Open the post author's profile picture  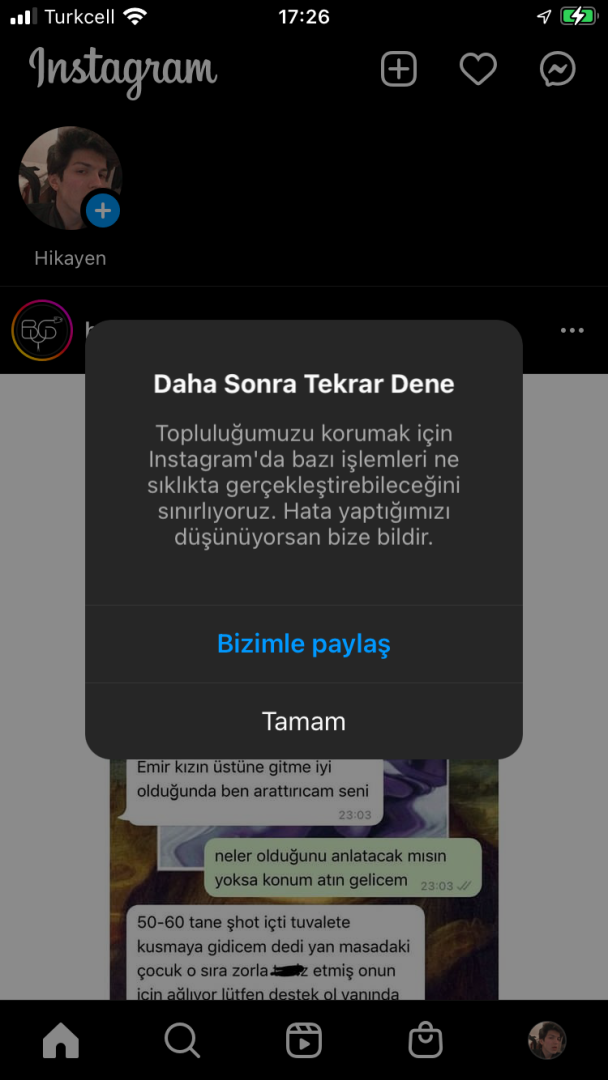pos(42,331)
